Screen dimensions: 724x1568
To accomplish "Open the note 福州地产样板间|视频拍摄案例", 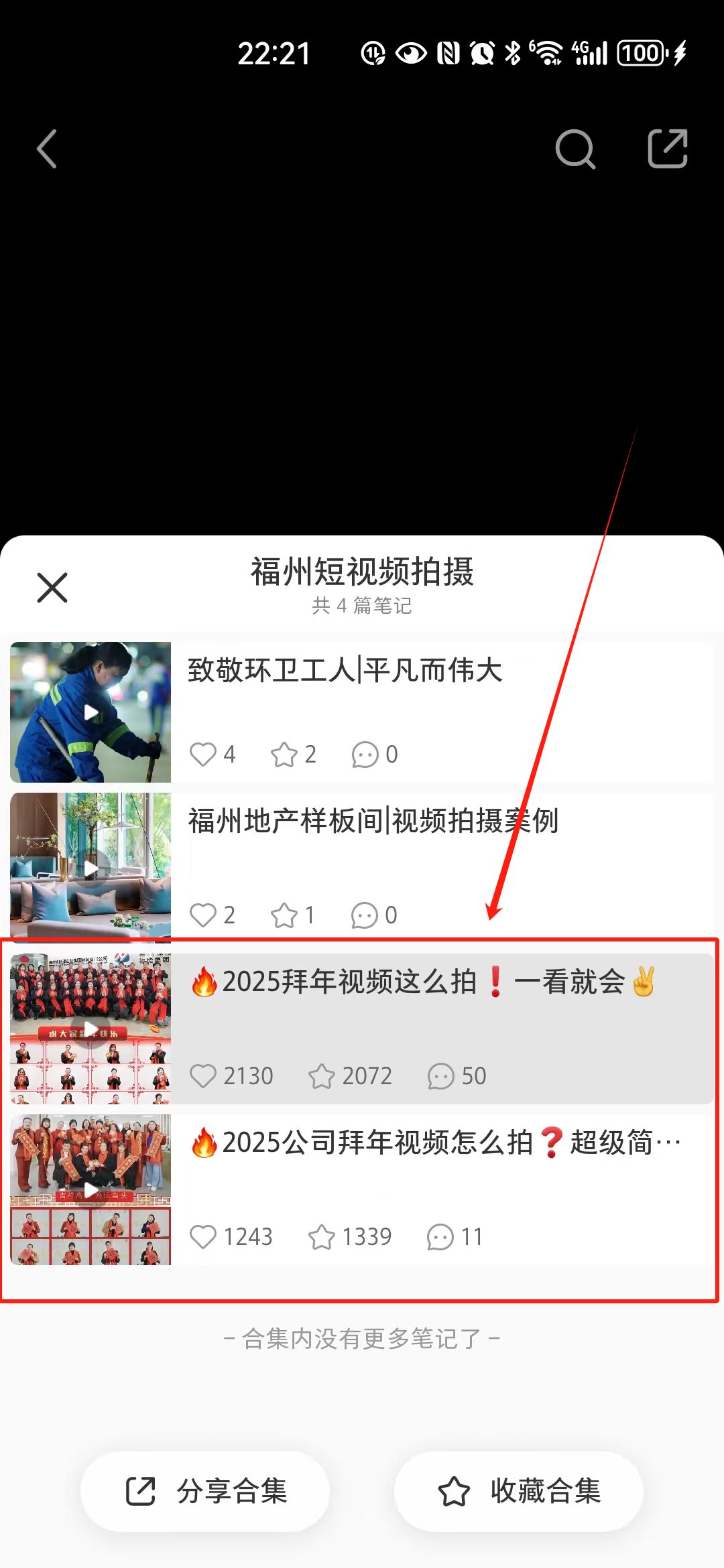I will pyautogui.click(x=362, y=866).
